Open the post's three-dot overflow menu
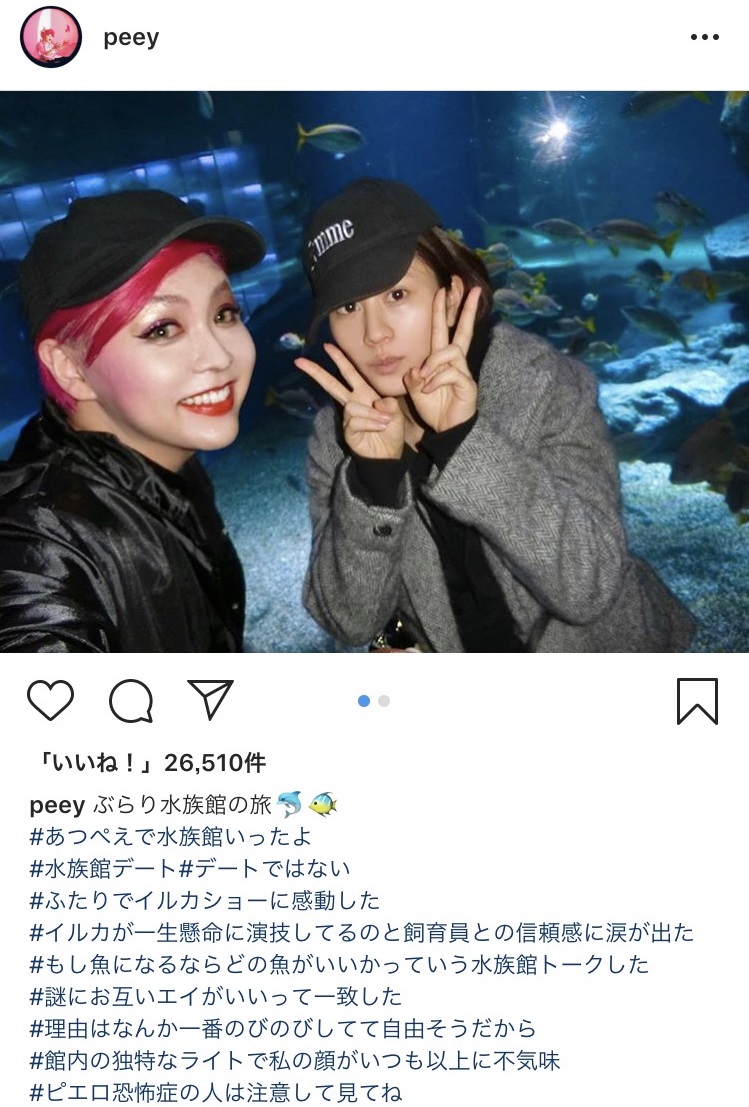The image size is (749, 1107). (704, 38)
